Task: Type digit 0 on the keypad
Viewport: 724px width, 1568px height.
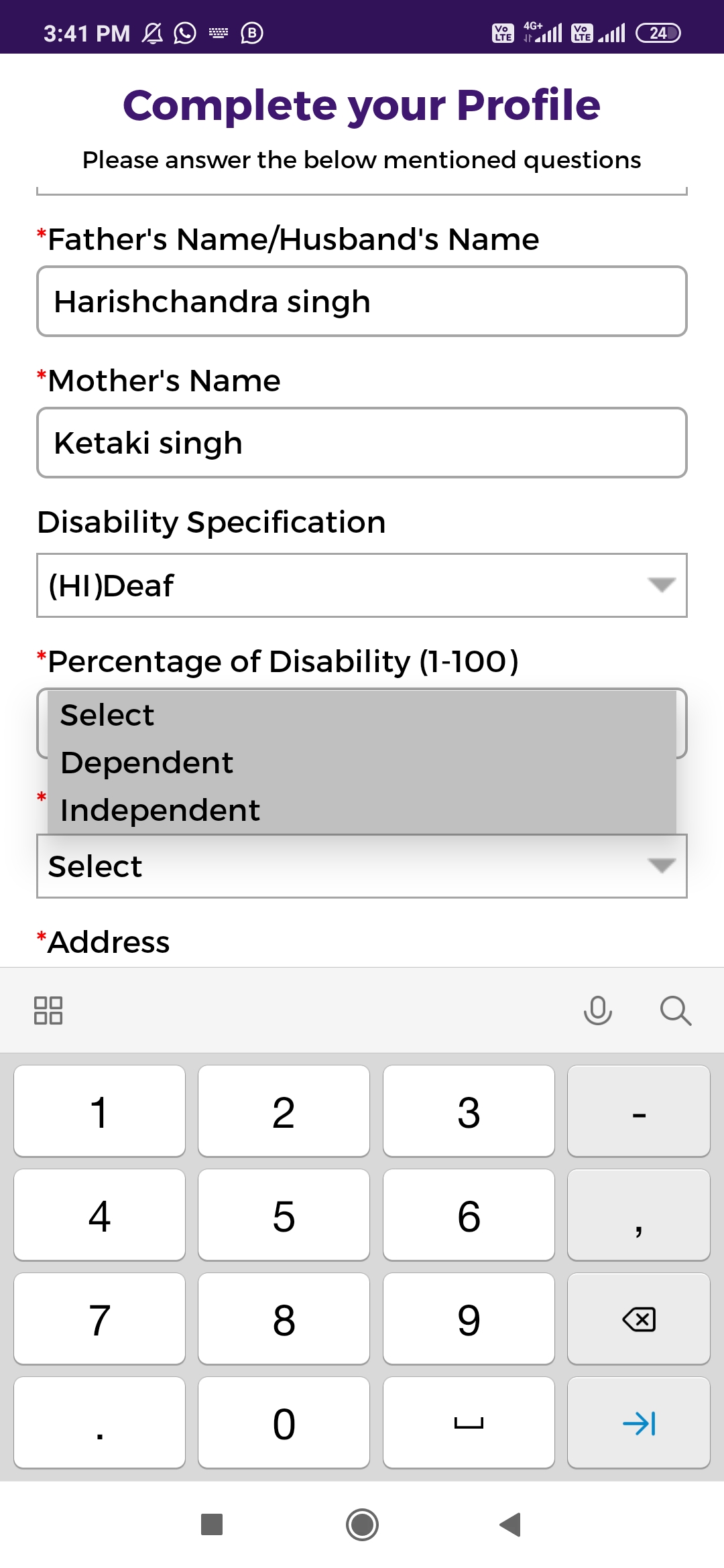Action: (284, 1423)
